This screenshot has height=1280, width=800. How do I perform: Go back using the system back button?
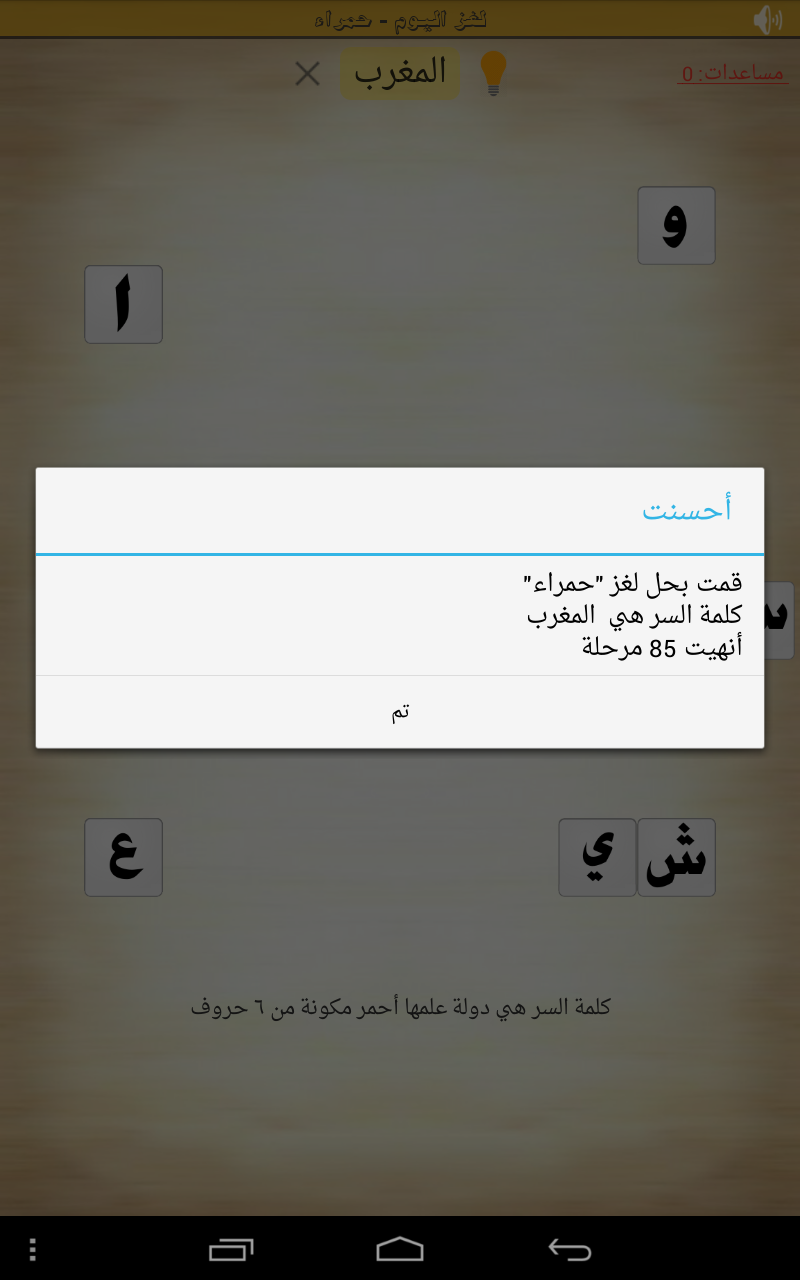click(570, 1249)
